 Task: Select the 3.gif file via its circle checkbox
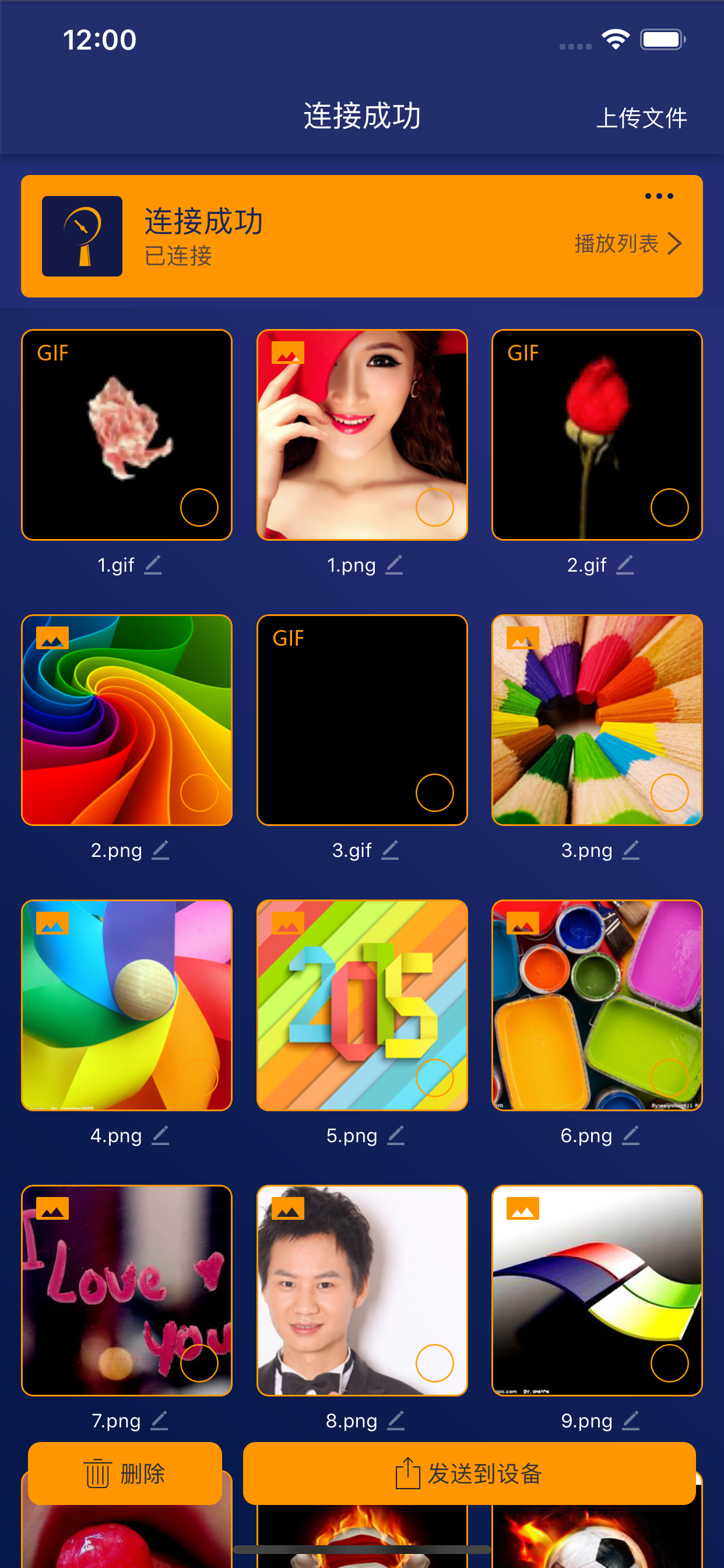click(434, 793)
